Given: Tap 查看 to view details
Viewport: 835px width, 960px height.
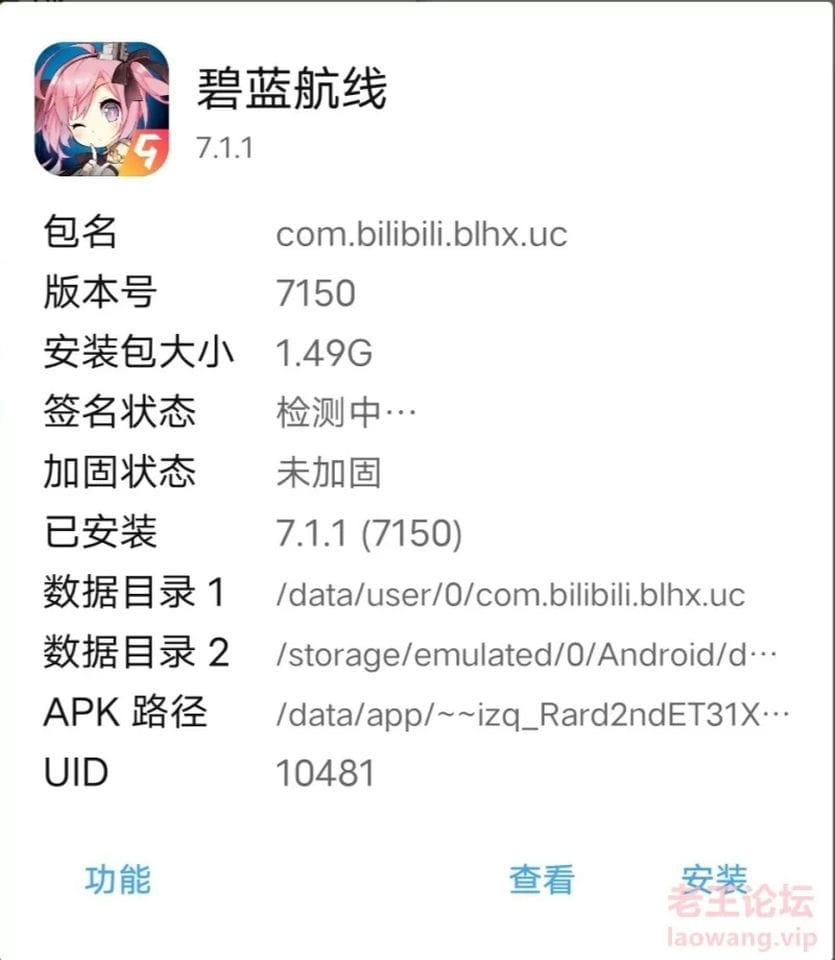Looking at the screenshot, I should point(541,879).
